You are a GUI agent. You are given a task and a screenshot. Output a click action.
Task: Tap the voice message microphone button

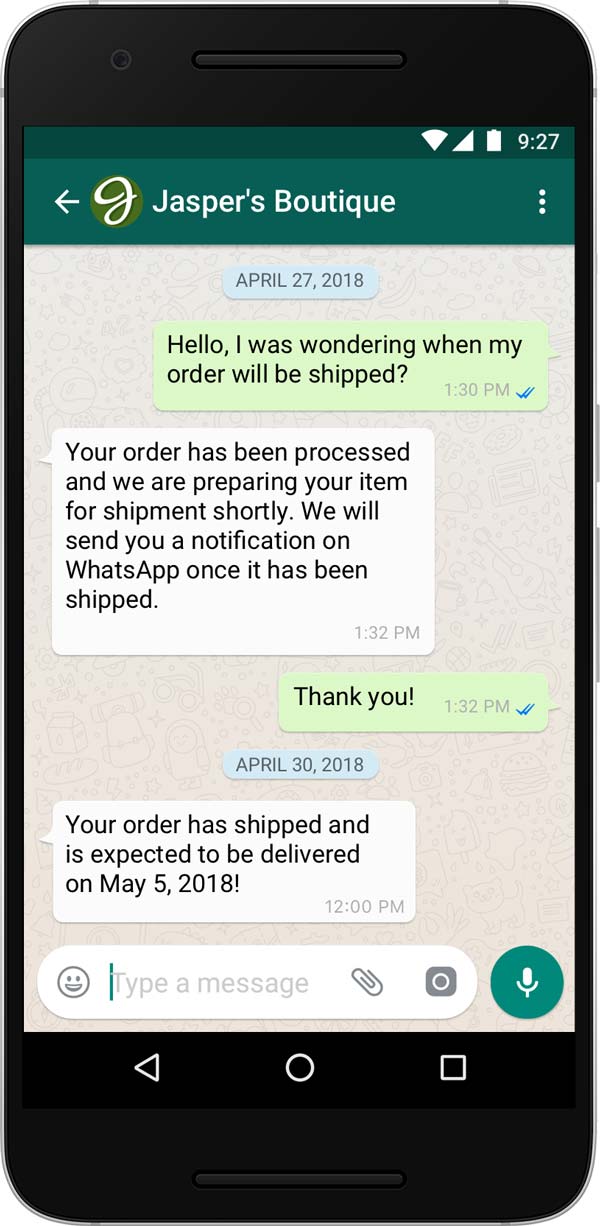click(527, 982)
